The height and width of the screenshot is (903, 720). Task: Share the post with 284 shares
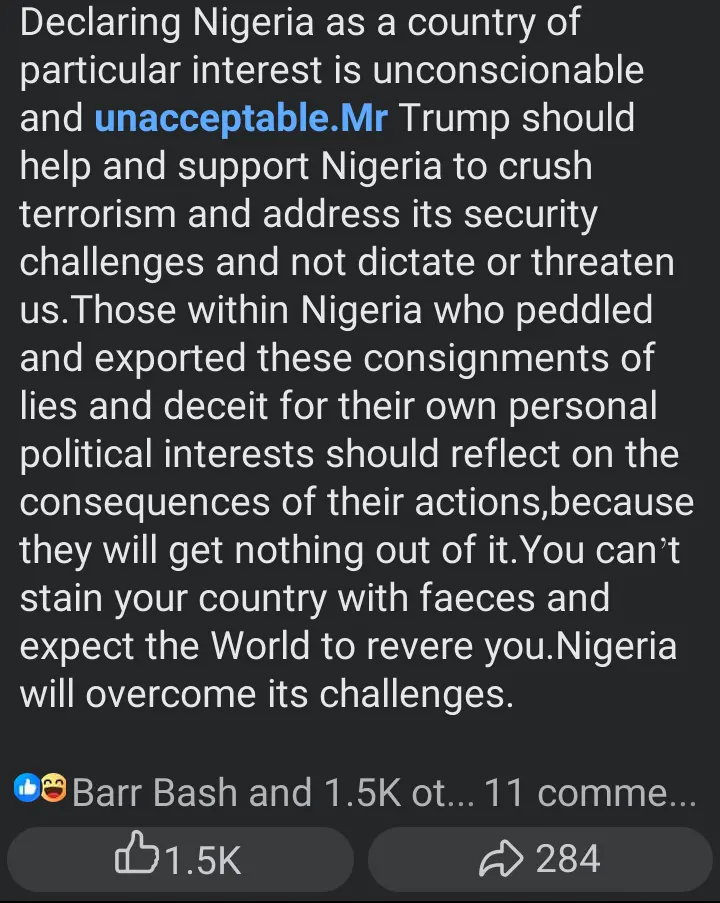[x=540, y=859]
